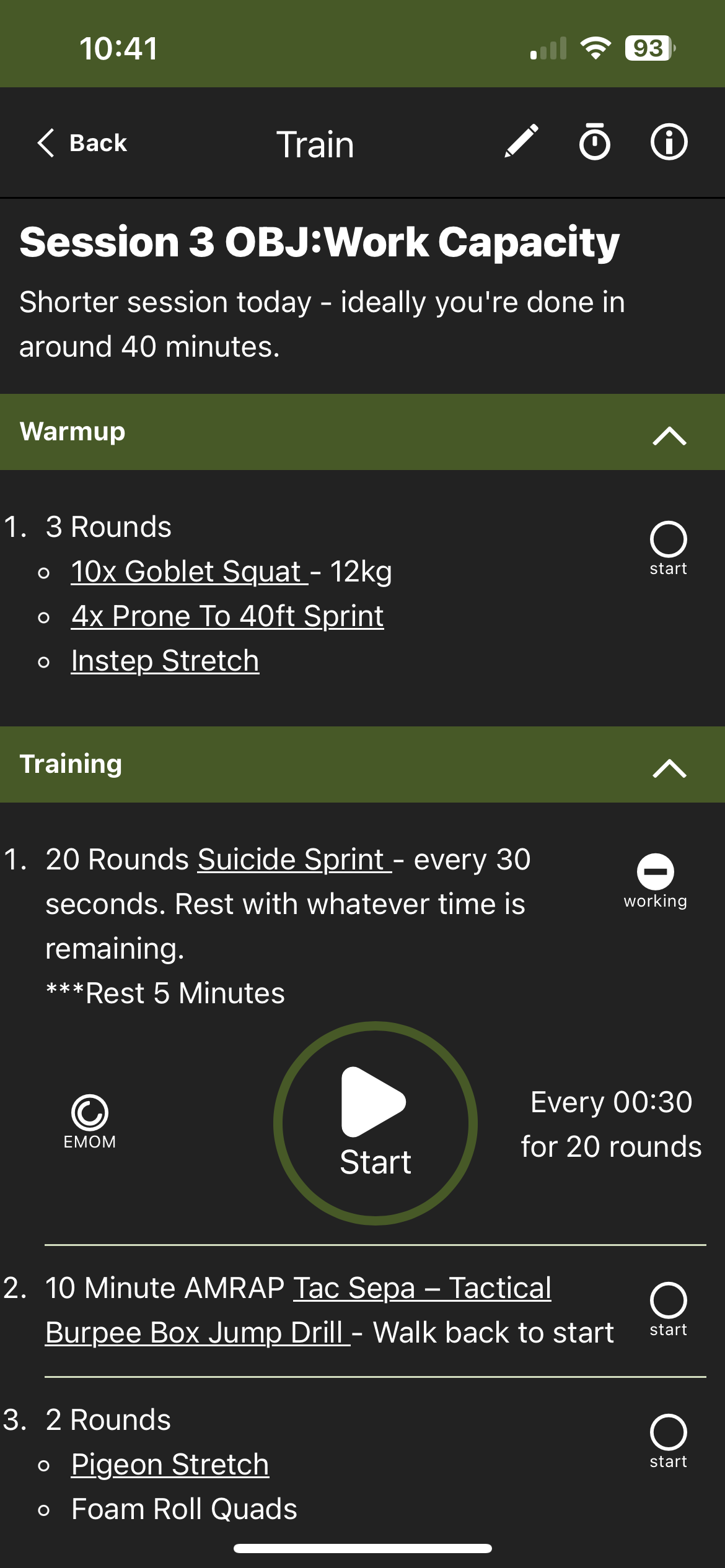Tap the EMOM timer mode icon

90,1113
